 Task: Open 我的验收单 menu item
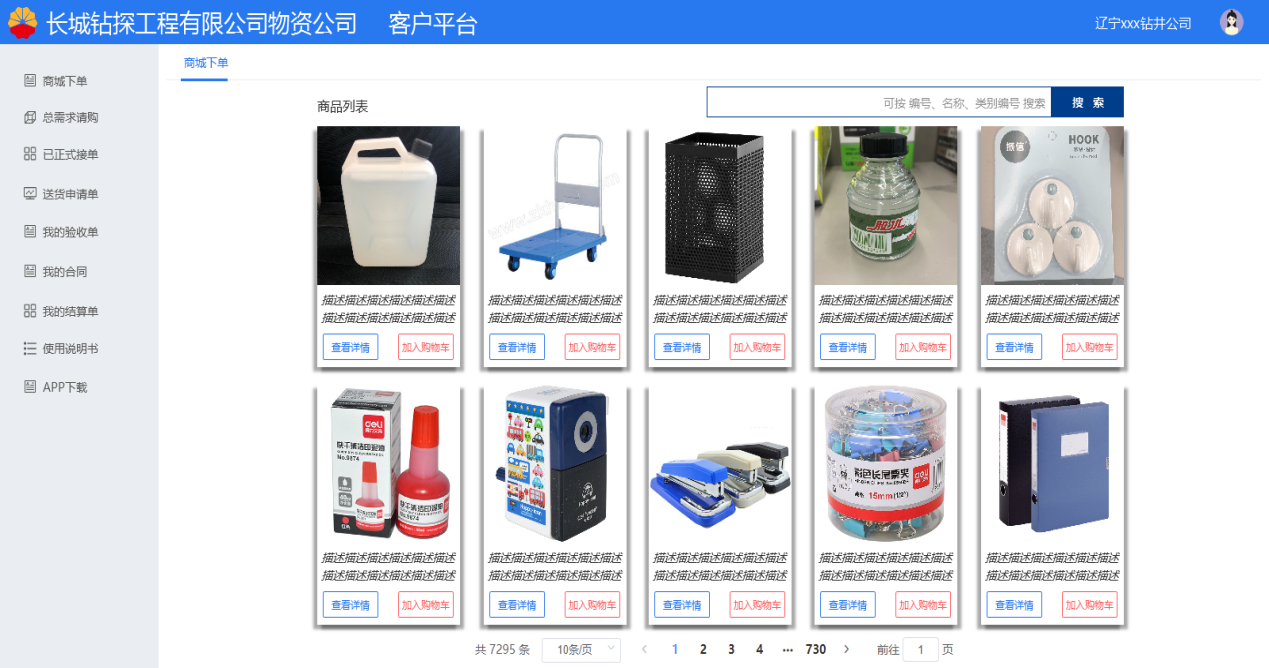point(70,232)
